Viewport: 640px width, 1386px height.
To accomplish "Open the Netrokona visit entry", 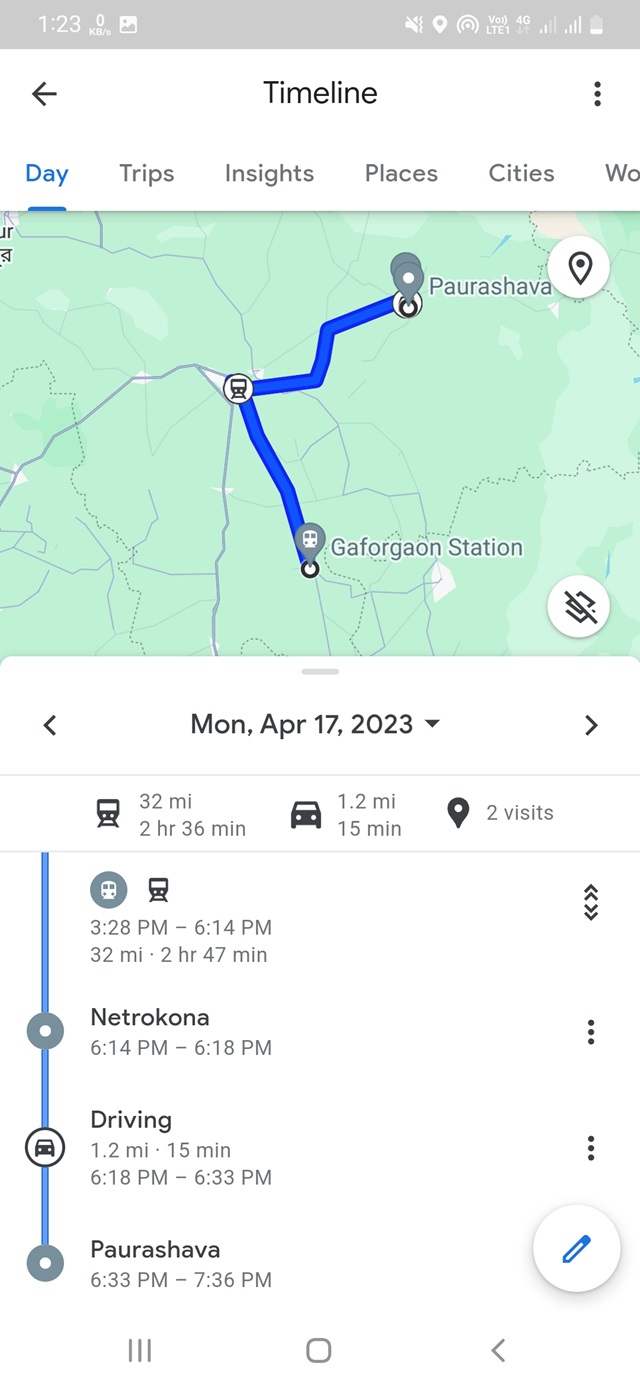I will tap(150, 1031).
